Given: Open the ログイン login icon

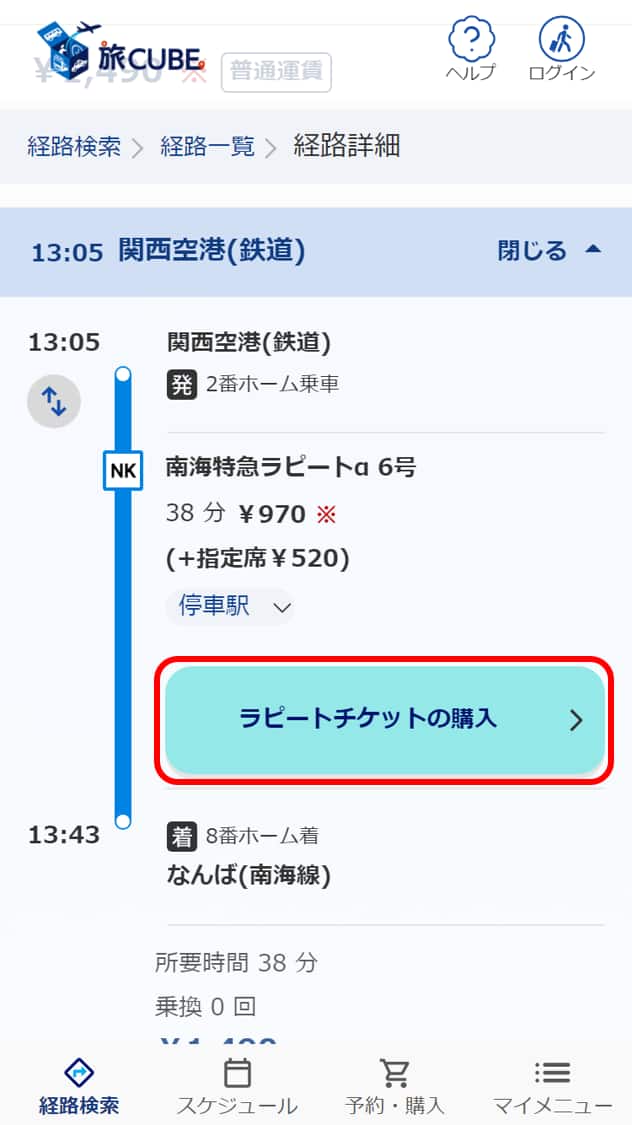Looking at the screenshot, I should [561, 50].
